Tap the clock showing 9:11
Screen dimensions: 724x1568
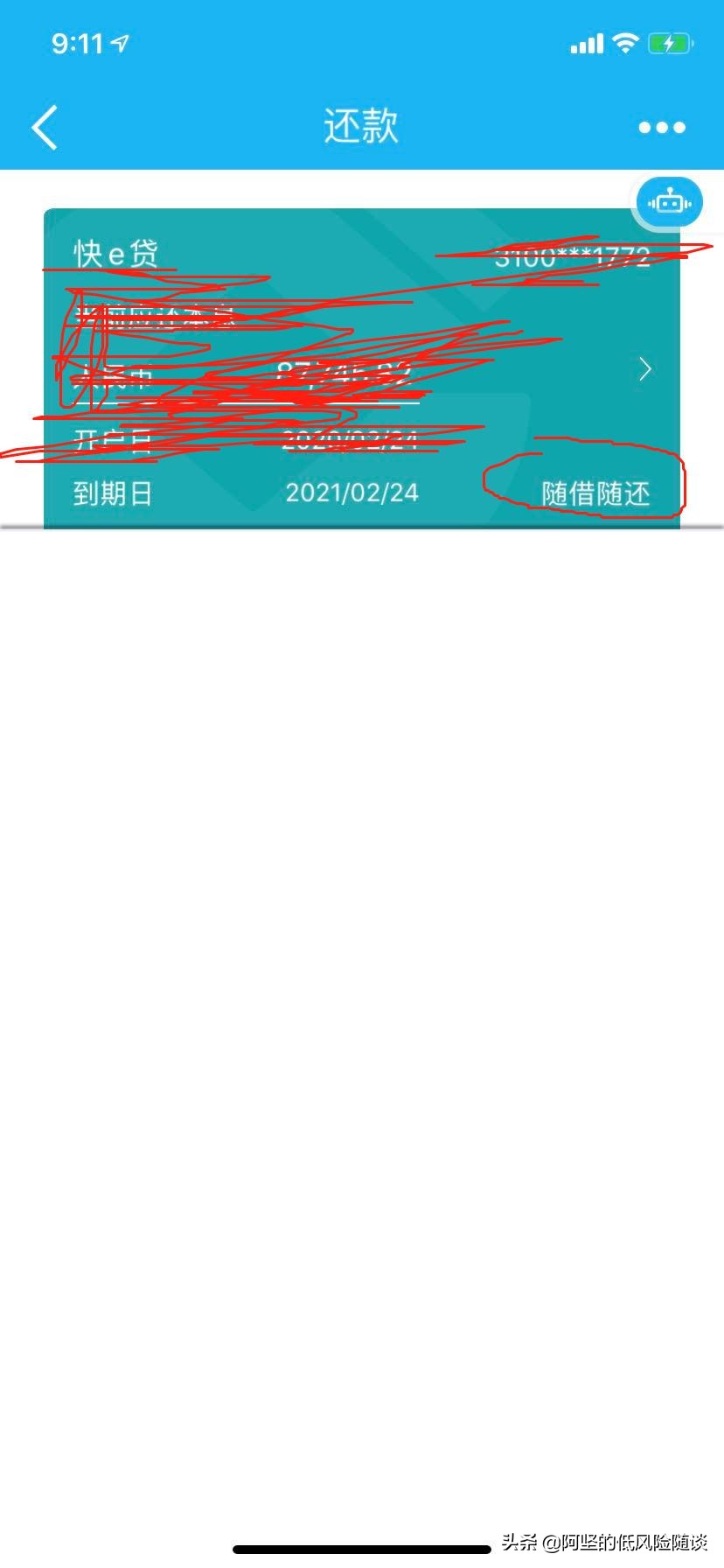click(x=74, y=41)
